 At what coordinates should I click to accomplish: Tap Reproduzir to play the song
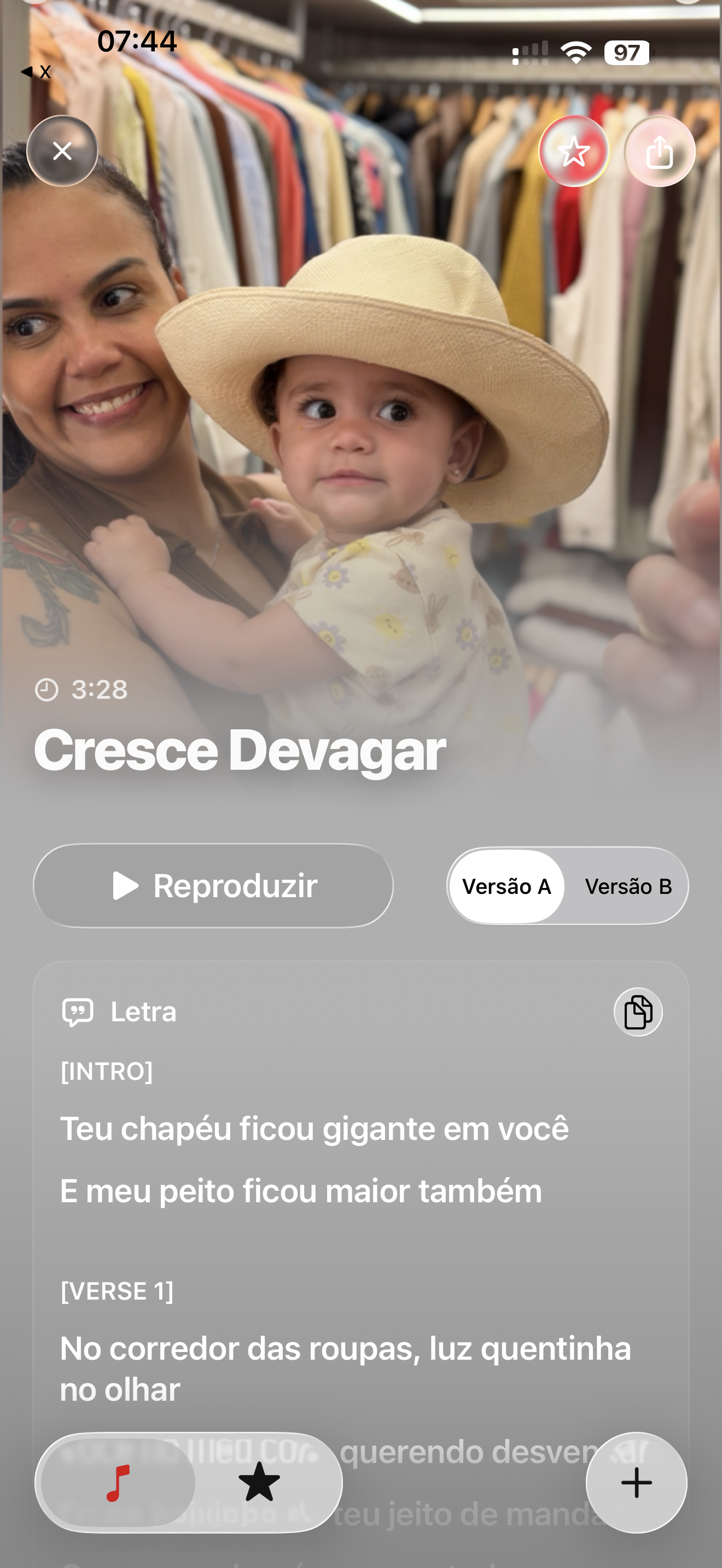point(213,886)
